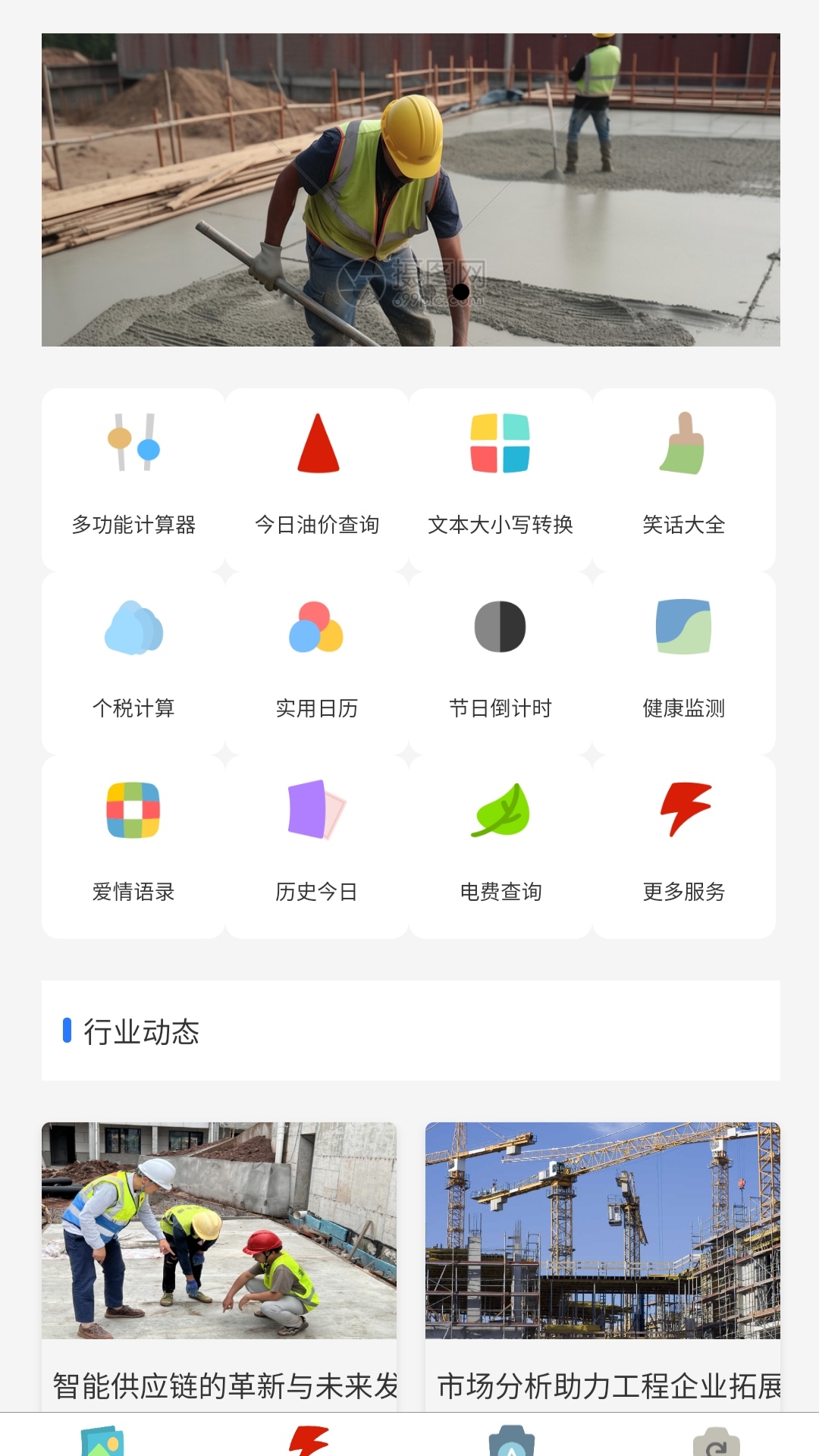Screen dimensions: 819x1456
Task: Open 更多服务
Action: (684, 846)
